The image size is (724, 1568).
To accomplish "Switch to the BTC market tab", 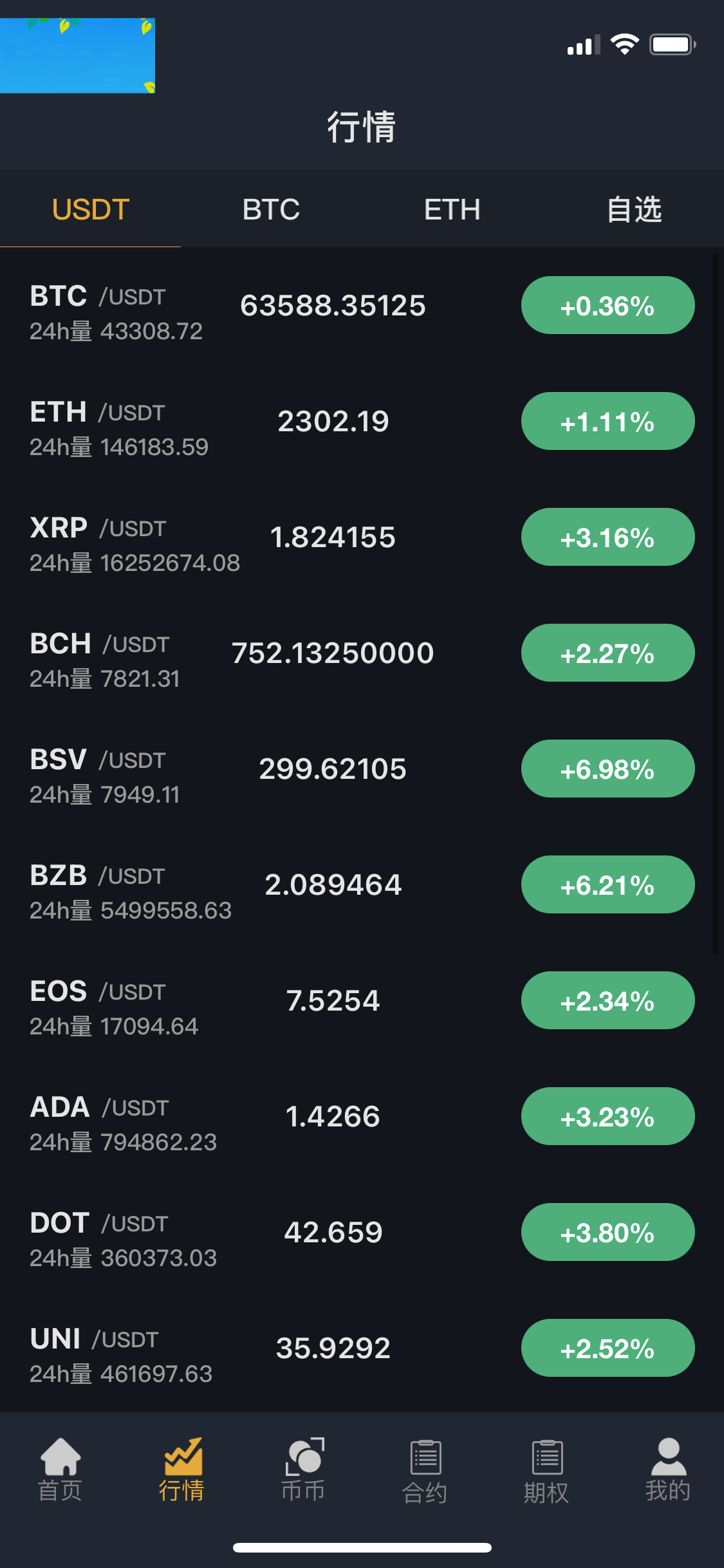I will pyautogui.click(x=271, y=209).
